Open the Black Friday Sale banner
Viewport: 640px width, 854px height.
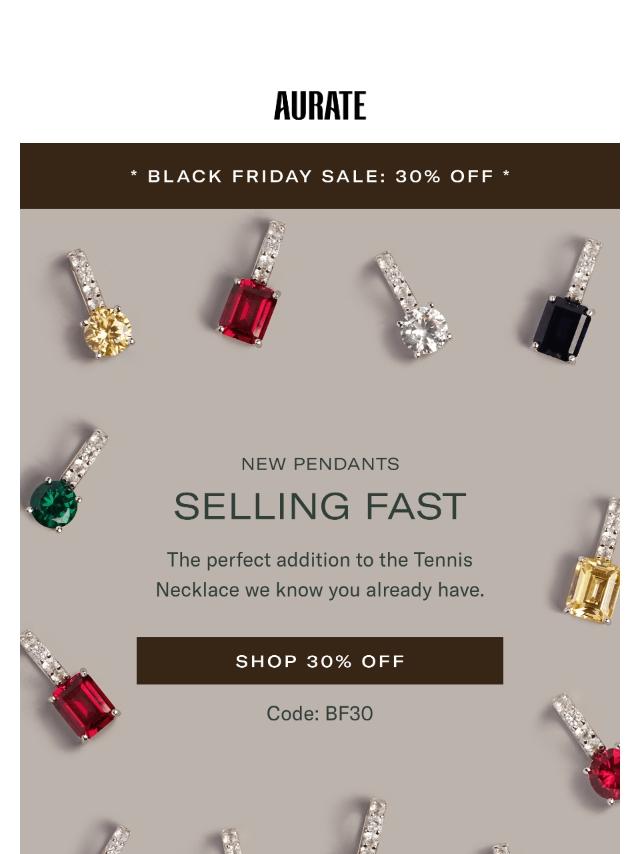[320, 176]
